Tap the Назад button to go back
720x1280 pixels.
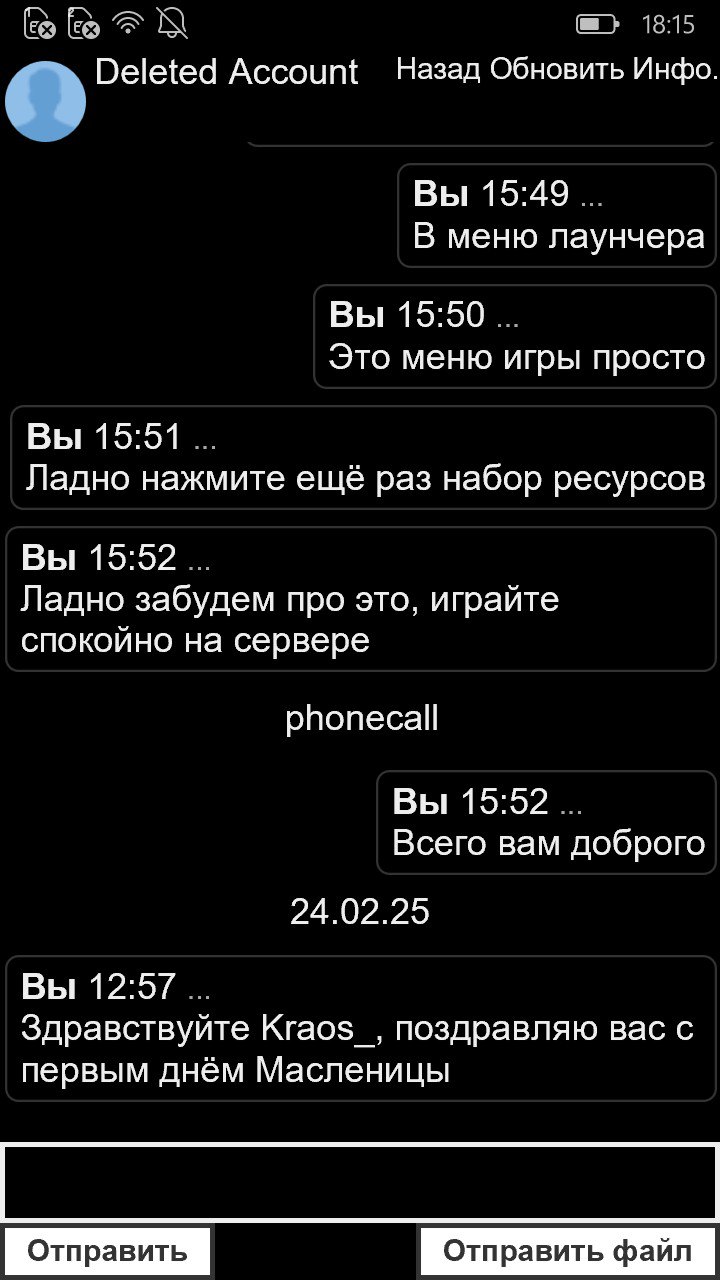438,70
